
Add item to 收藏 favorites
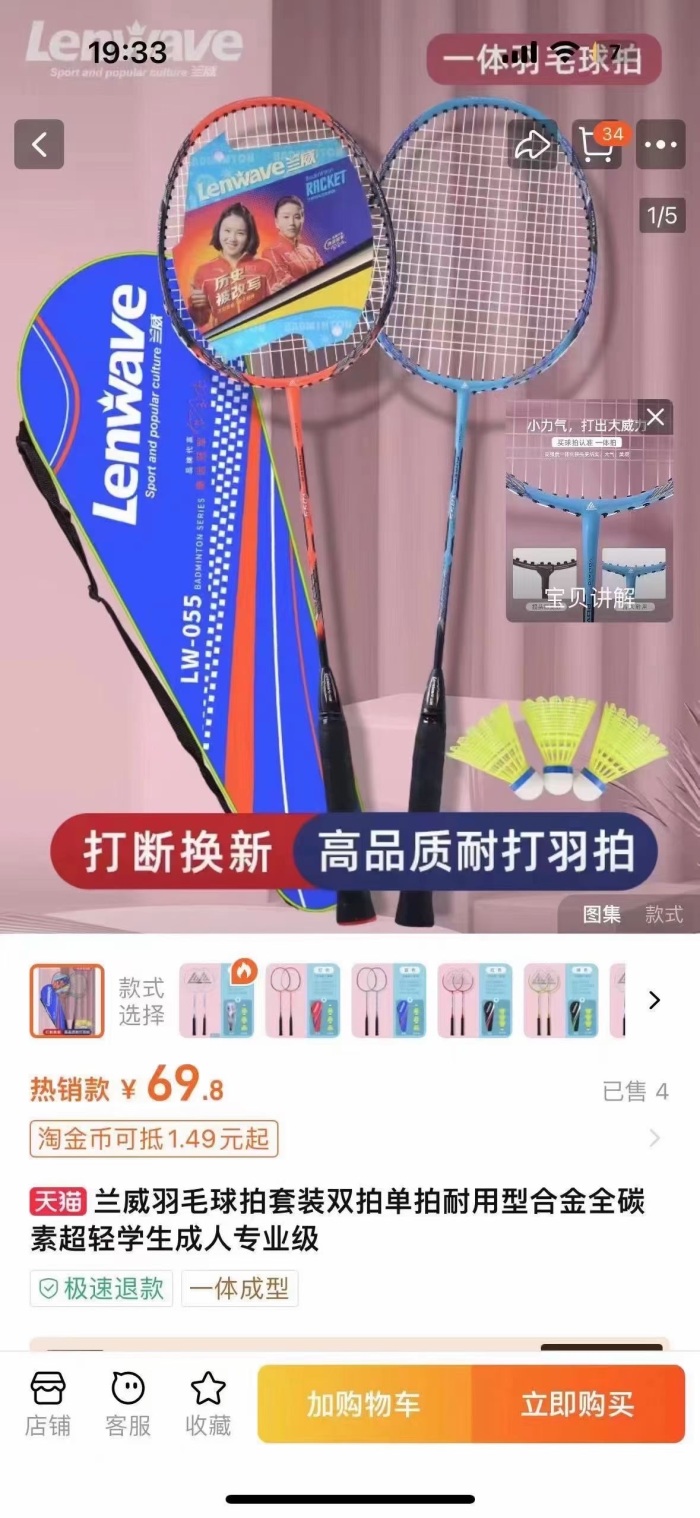tap(208, 1404)
